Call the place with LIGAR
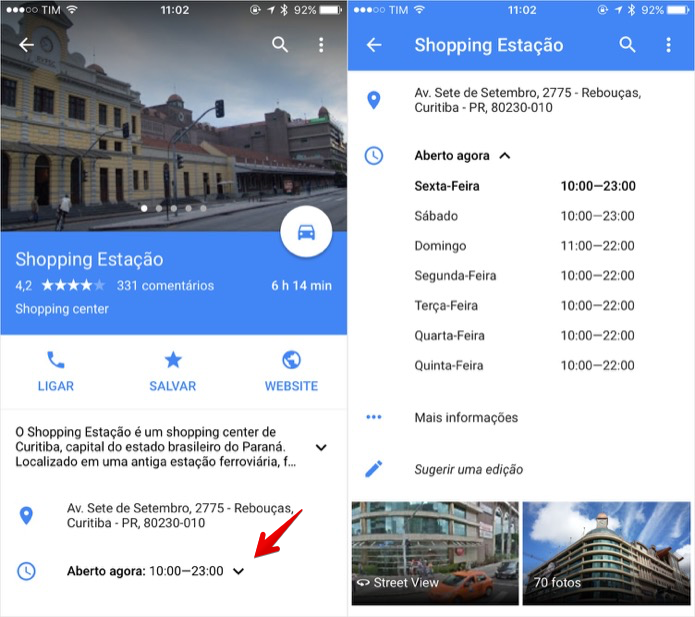 (57, 371)
